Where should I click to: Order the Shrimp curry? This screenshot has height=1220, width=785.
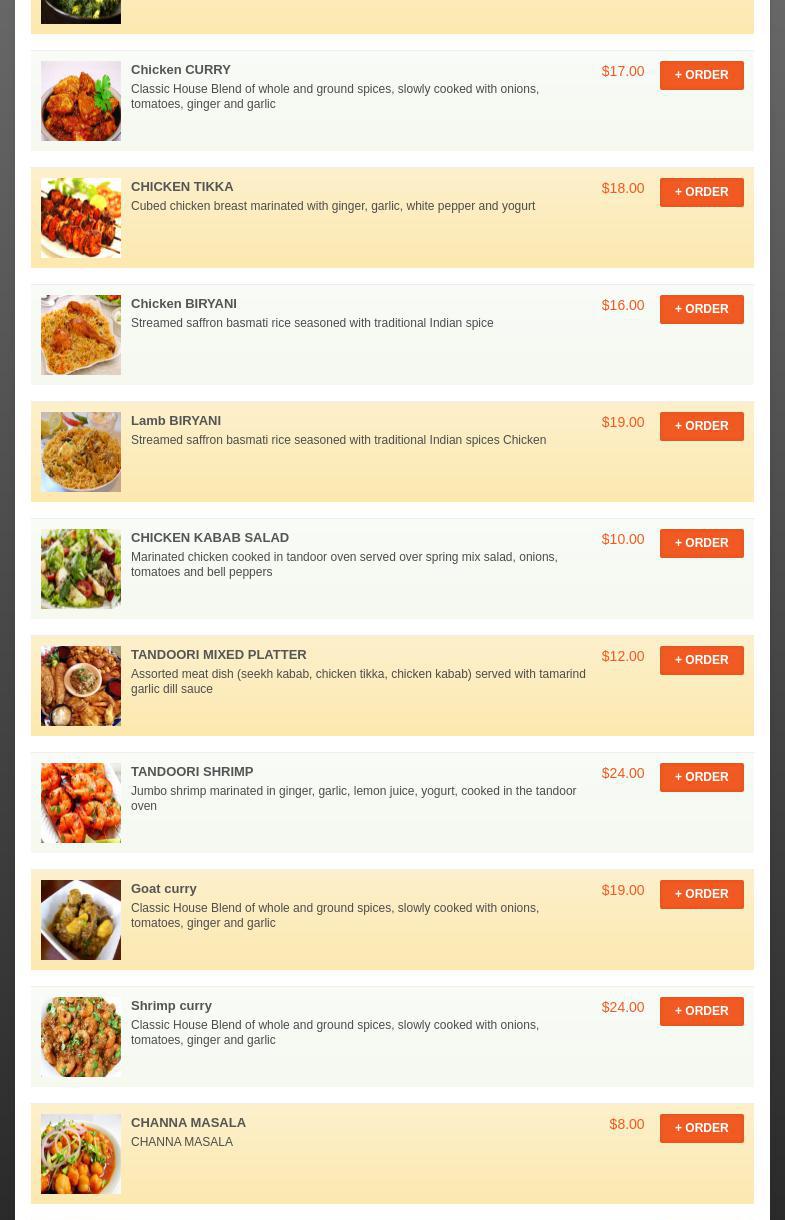[701, 1011]
